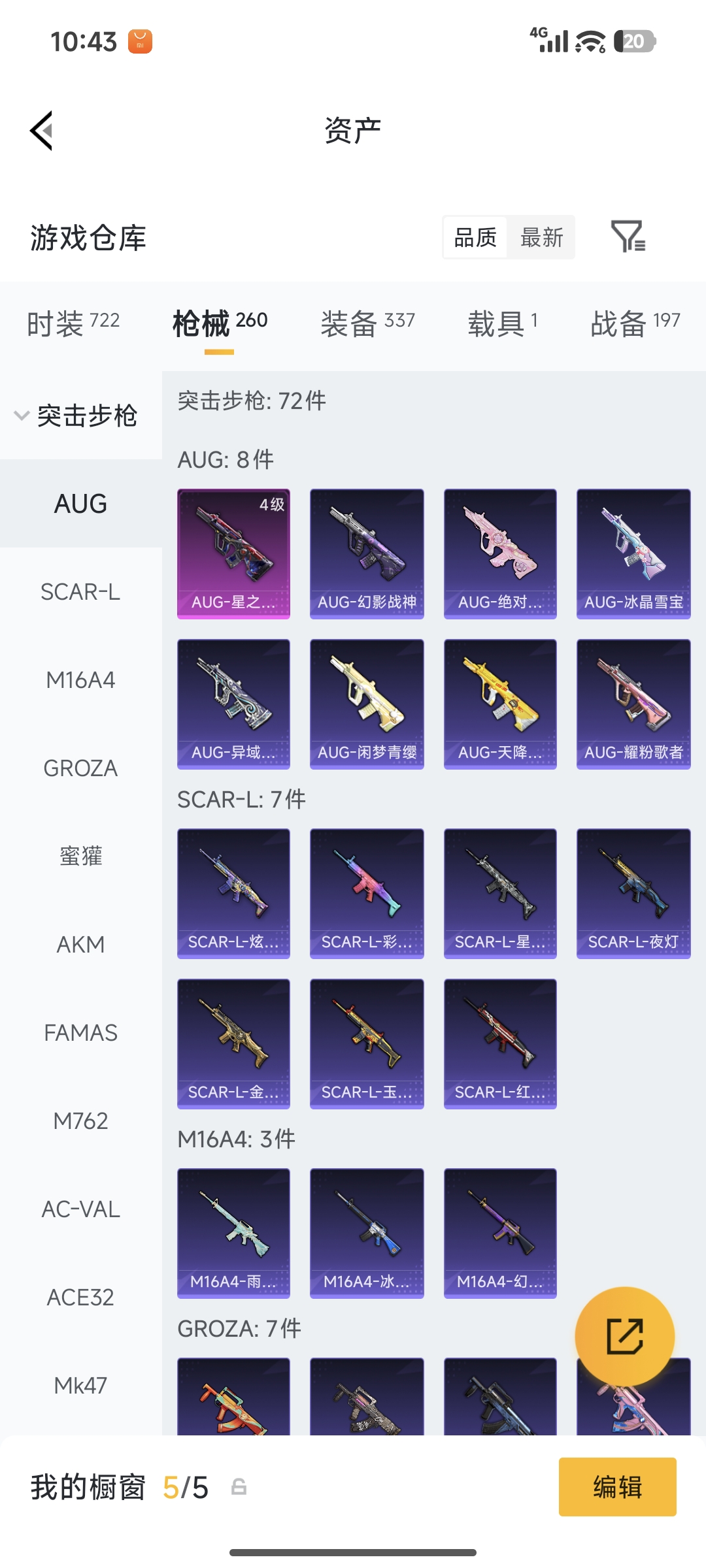Viewport: 706px width, 1568px height.
Task: Open the filter icon next to 最新
Action: click(x=628, y=237)
